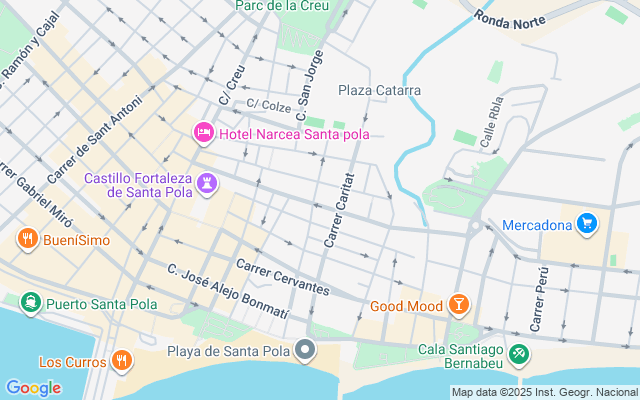This screenshot has height=400, width=640.
Task: Open the Hotel Narcea Santa pola marker
Action: tap(204, 133)
